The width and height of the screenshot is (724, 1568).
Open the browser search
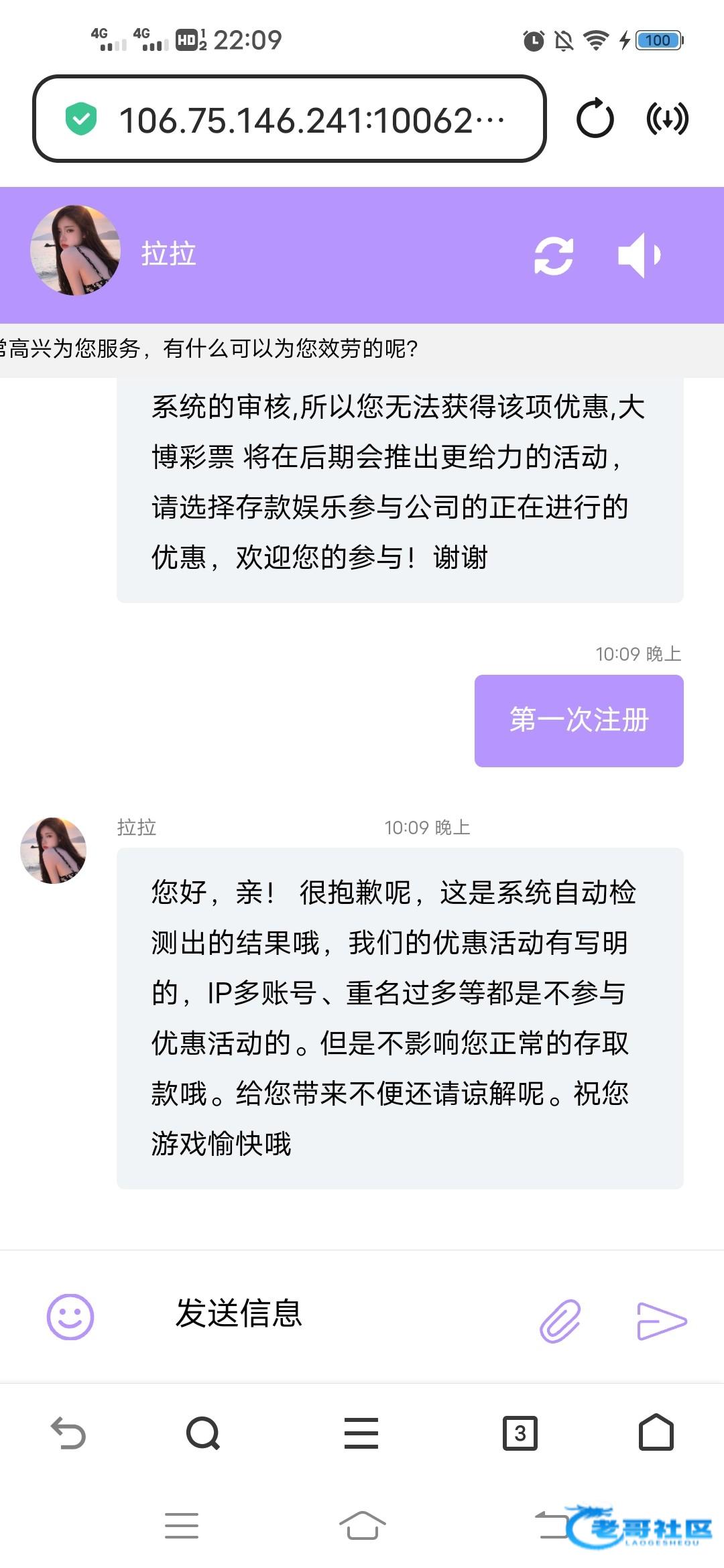(203, 1433)
